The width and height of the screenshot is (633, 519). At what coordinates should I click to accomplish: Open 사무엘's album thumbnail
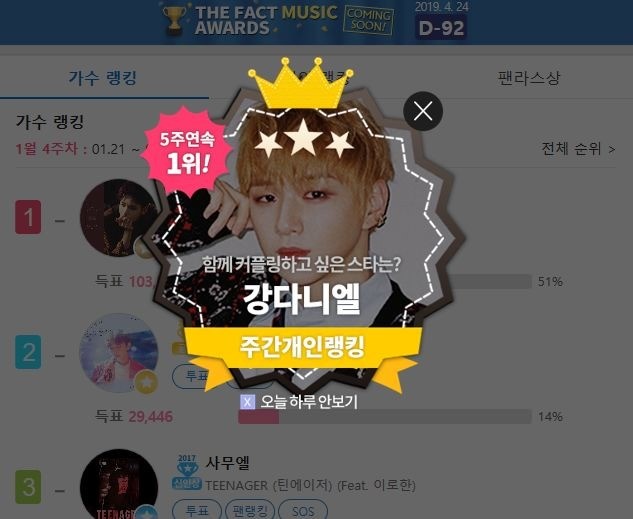[x=118, y=486]
